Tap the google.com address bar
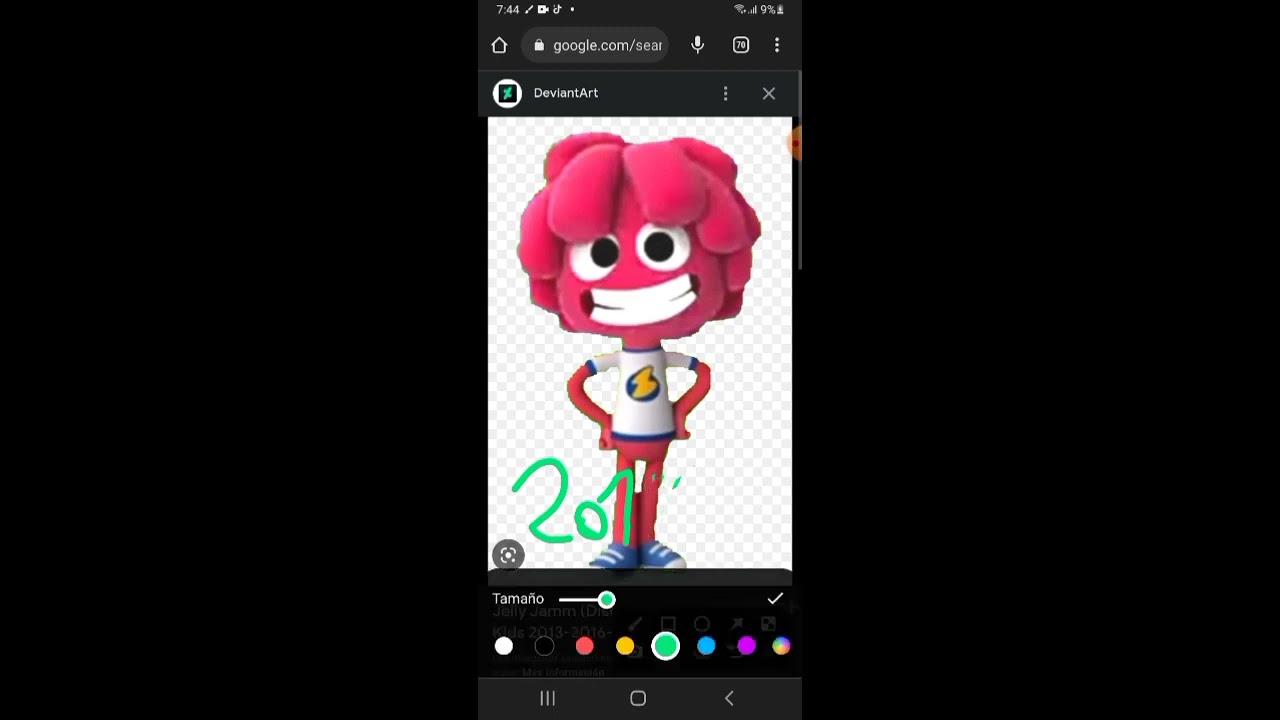This screenshot has width=1280, height=720. click(x=598, y=45)
